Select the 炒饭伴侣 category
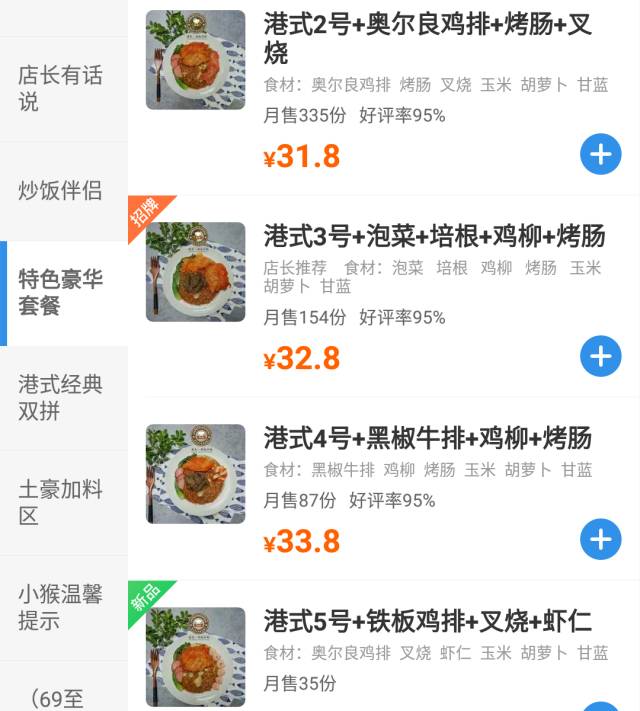 click(62, 190)
